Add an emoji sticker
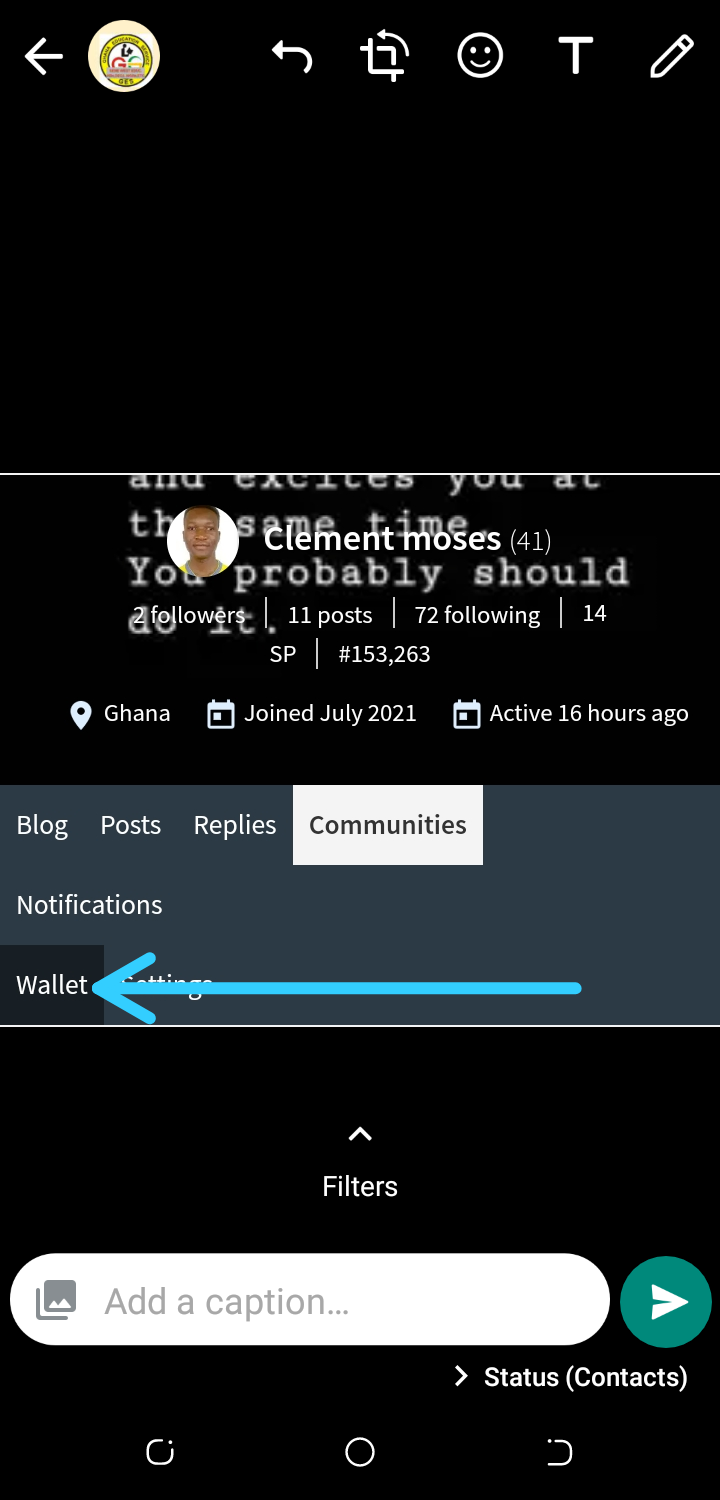The image size is (720, 1500). coord(480,57)
